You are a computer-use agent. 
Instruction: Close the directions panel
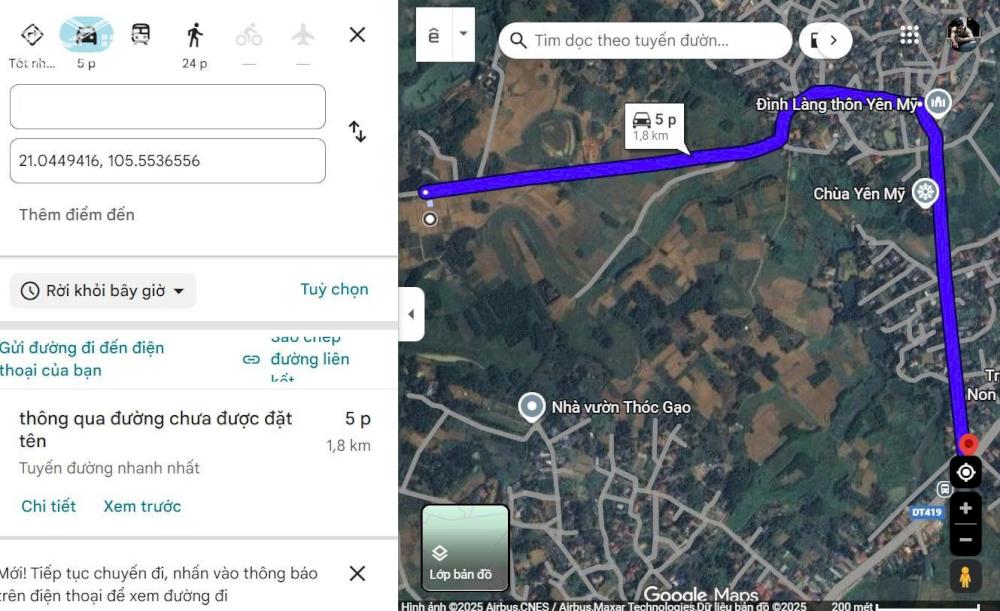357,35
